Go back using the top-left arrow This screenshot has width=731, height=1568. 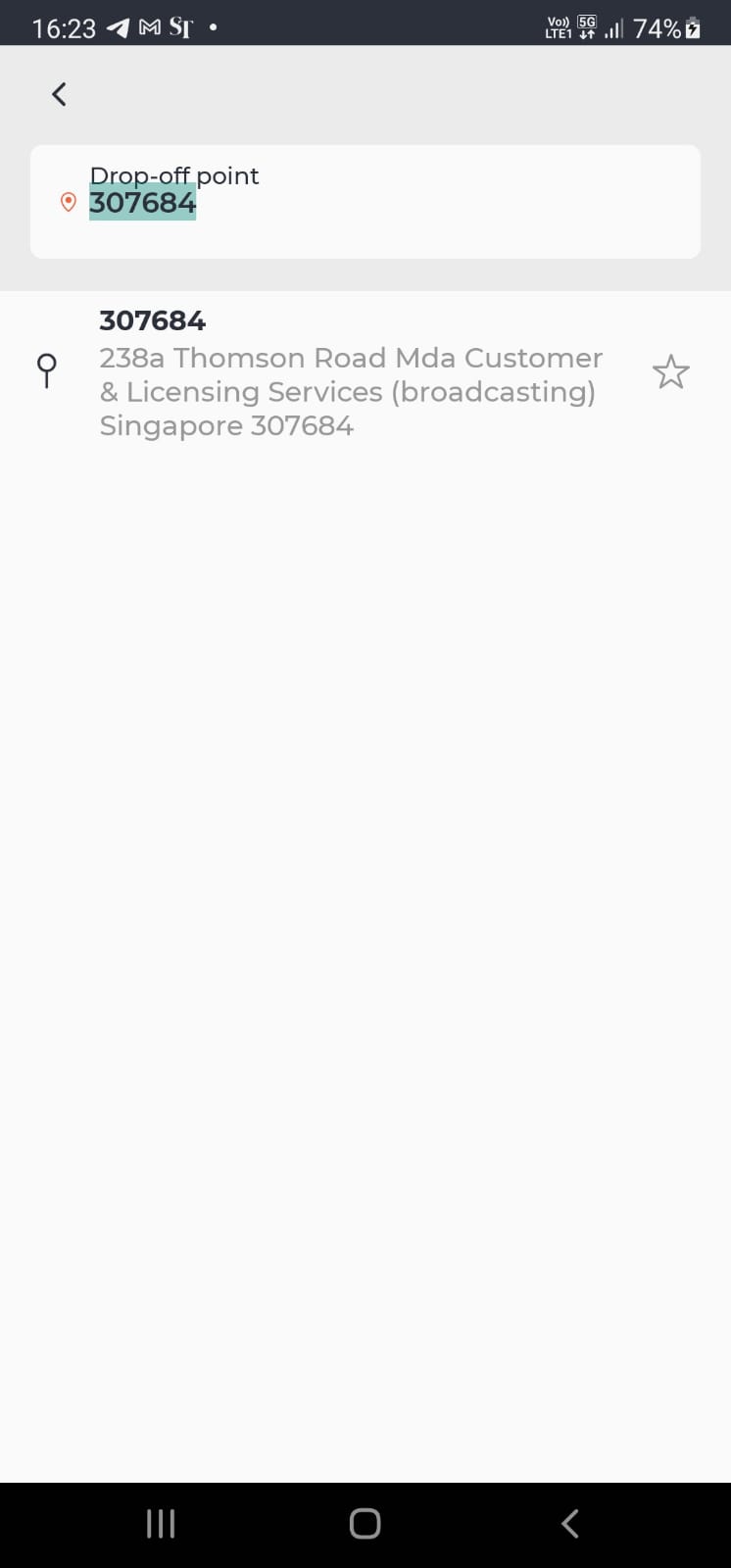[59, 94]
